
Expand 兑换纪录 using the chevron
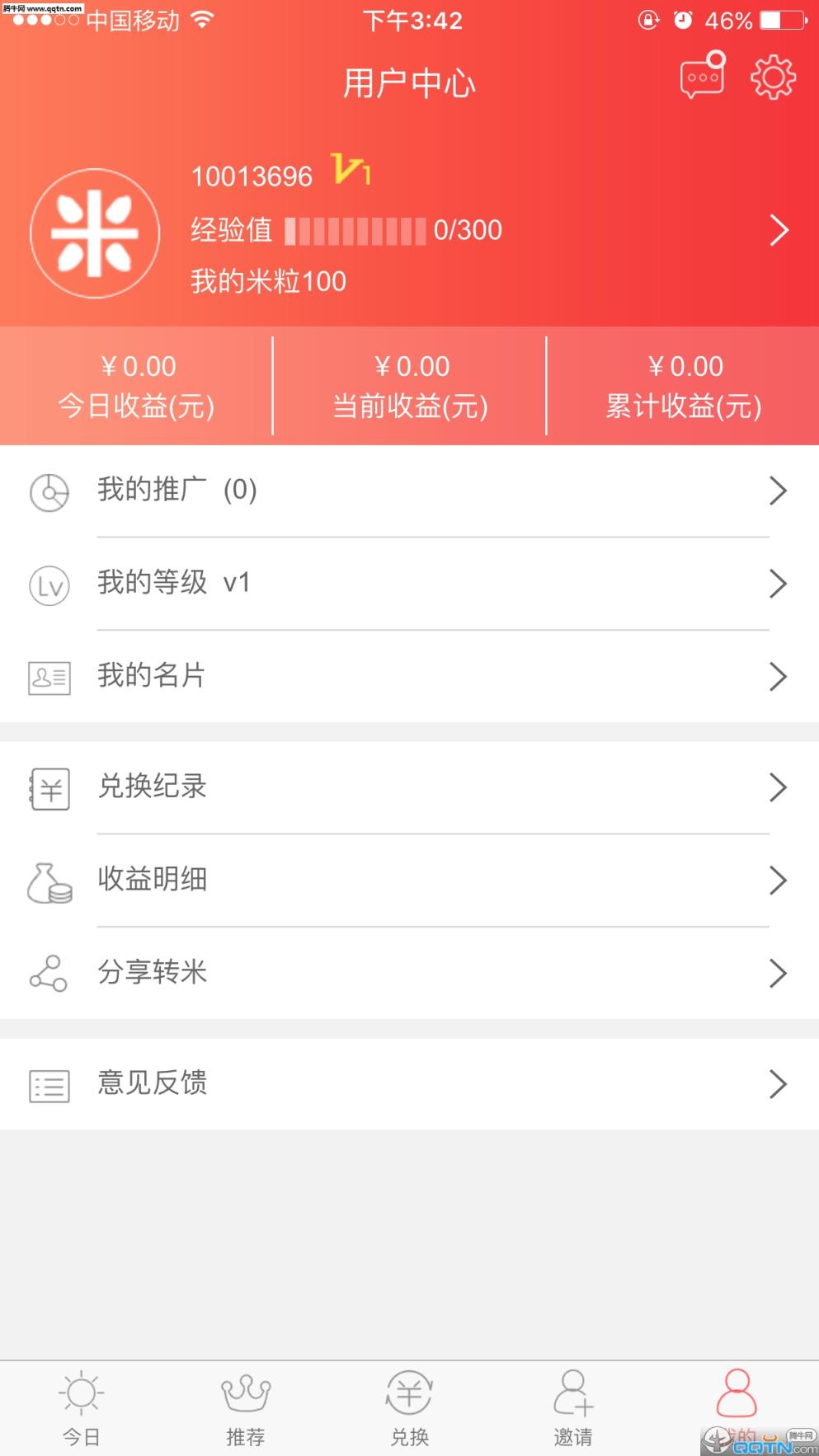(779, 787)
